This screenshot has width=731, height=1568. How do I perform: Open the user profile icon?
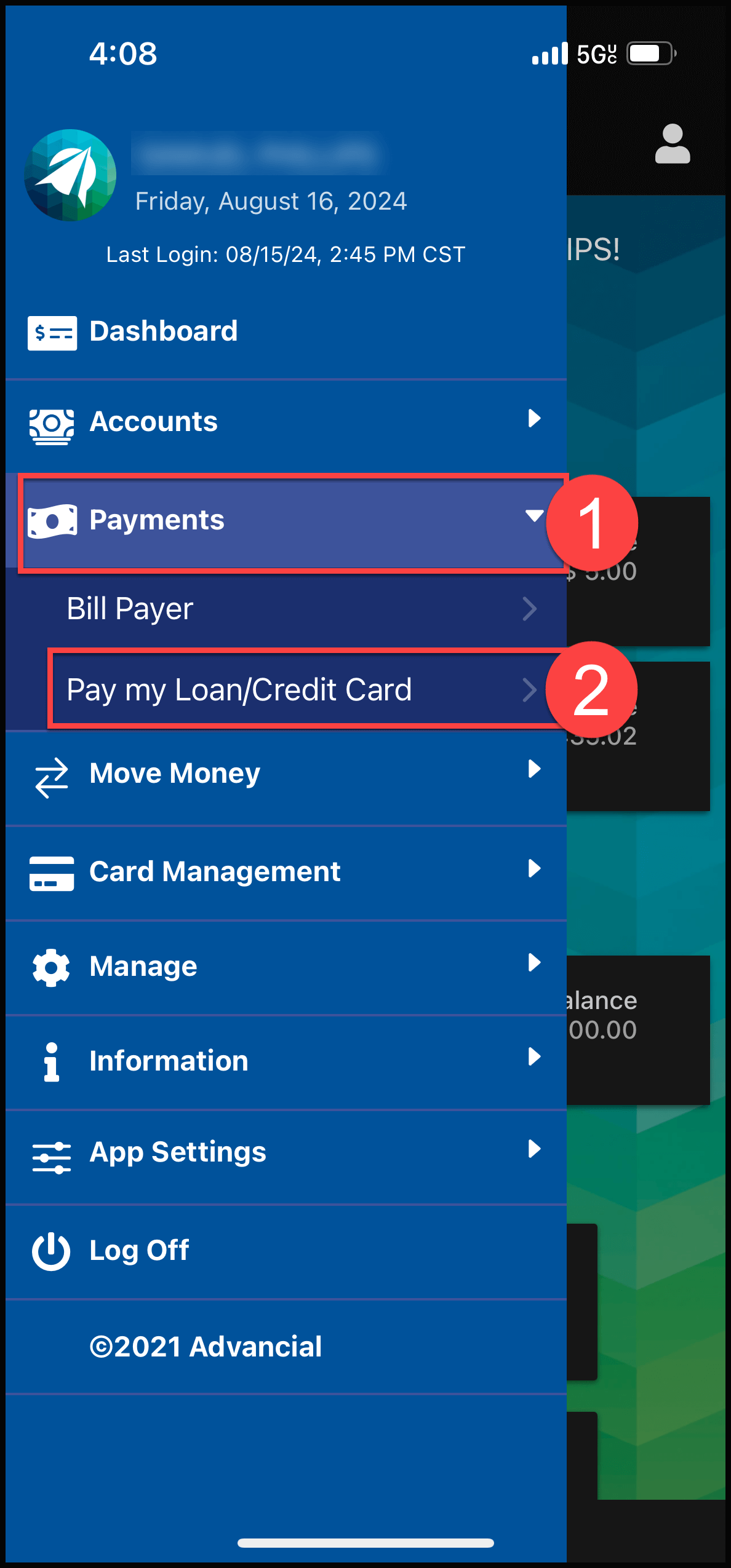pyautogui.click(x=672, y=145)
